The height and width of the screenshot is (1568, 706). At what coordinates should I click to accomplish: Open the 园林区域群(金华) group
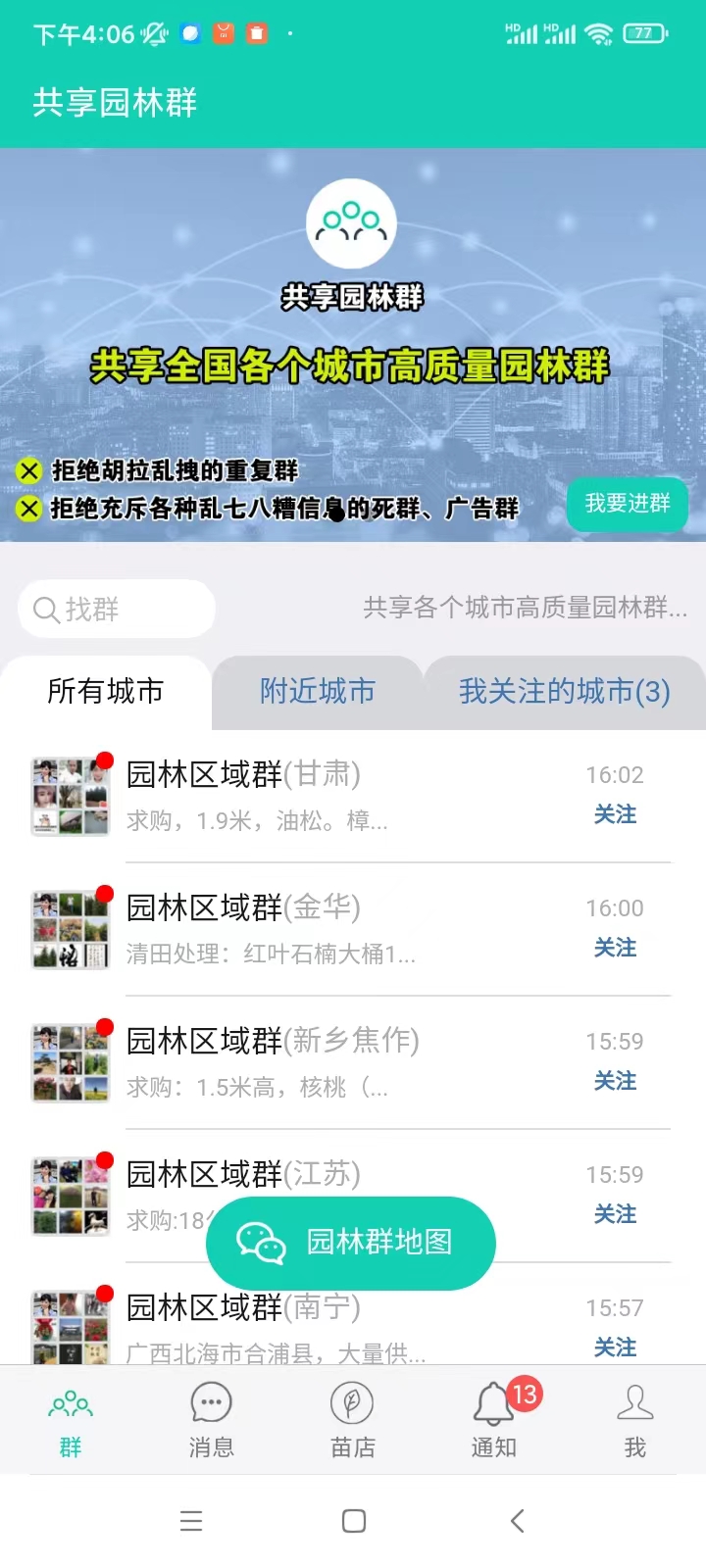coord(294,928)
